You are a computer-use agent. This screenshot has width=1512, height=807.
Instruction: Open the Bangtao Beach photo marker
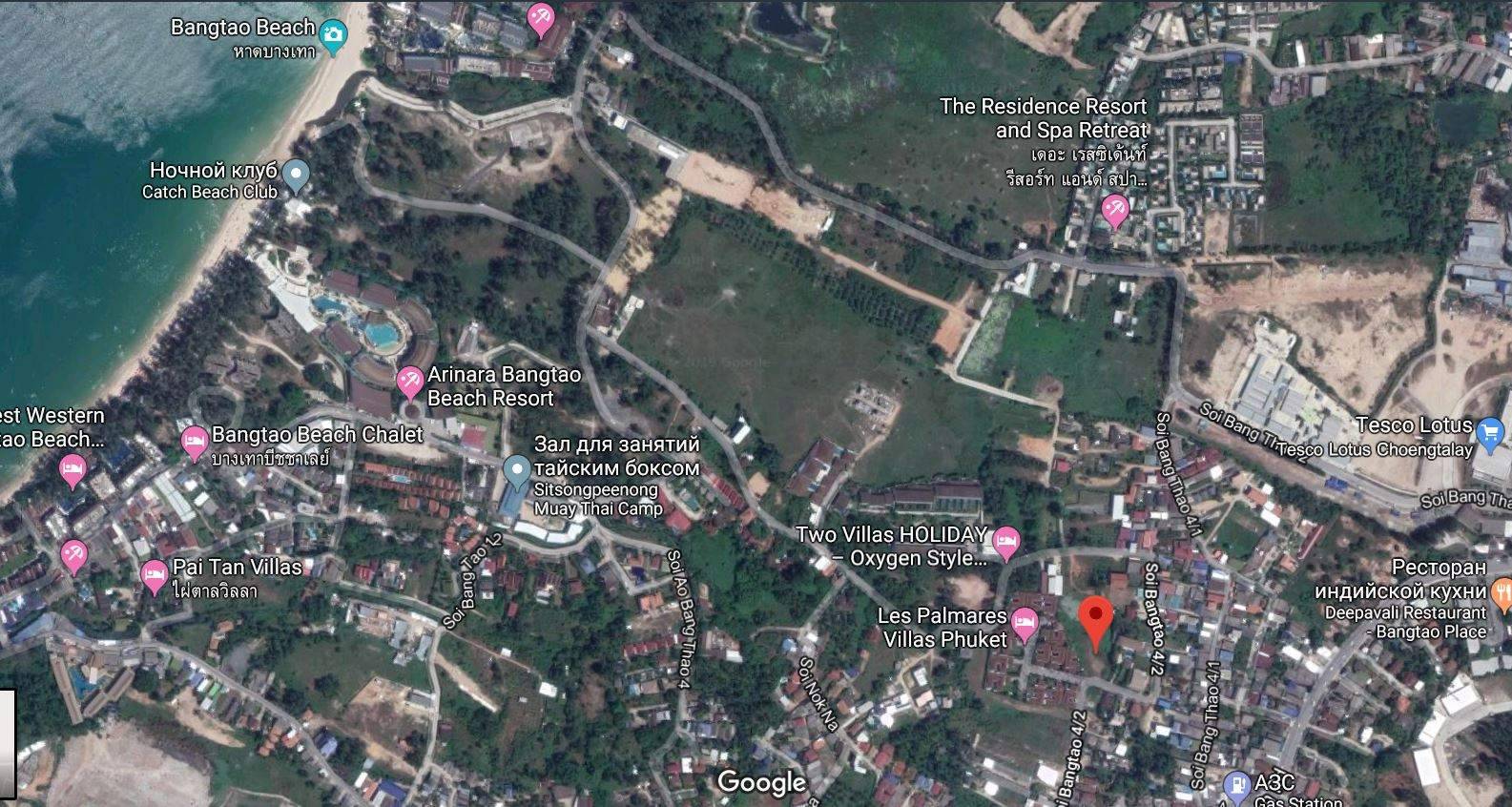click(x=333, y=35)
